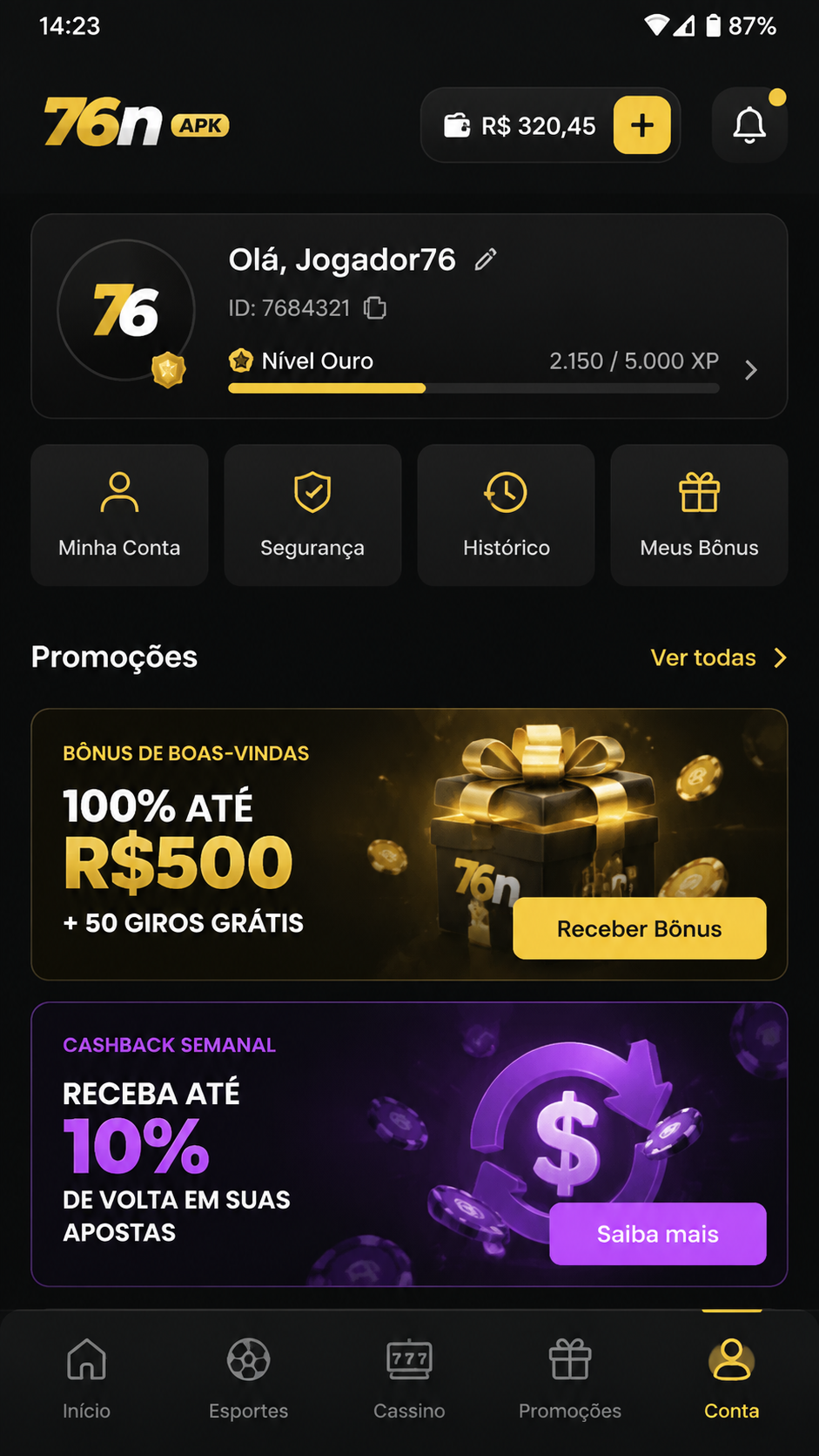Tap Receber Bônus button
This screenshot has height=1456, width=819.
click(x=640, y=928)
